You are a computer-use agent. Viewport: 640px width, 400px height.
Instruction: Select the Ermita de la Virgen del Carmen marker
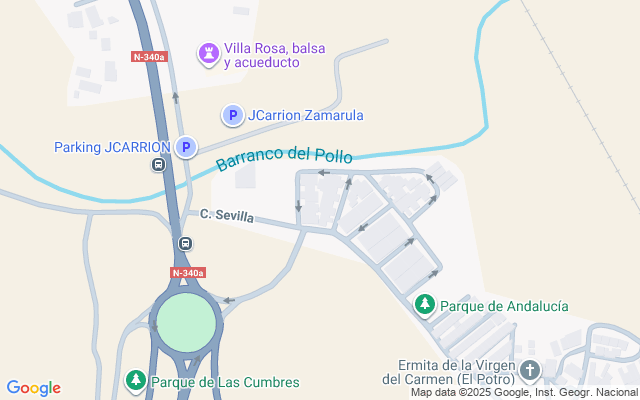coord(529,371)
